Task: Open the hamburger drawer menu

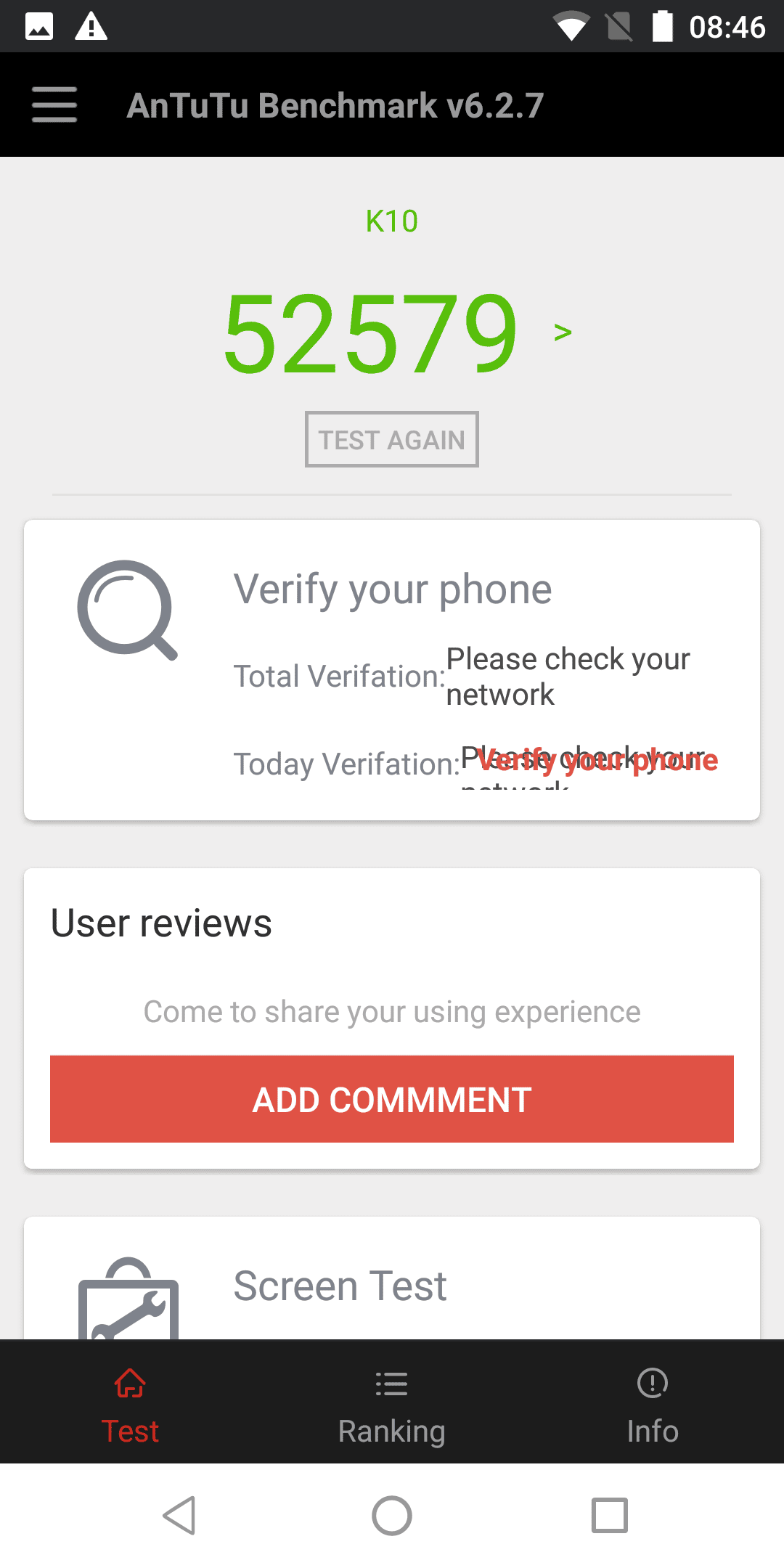Action: point(54,105)
